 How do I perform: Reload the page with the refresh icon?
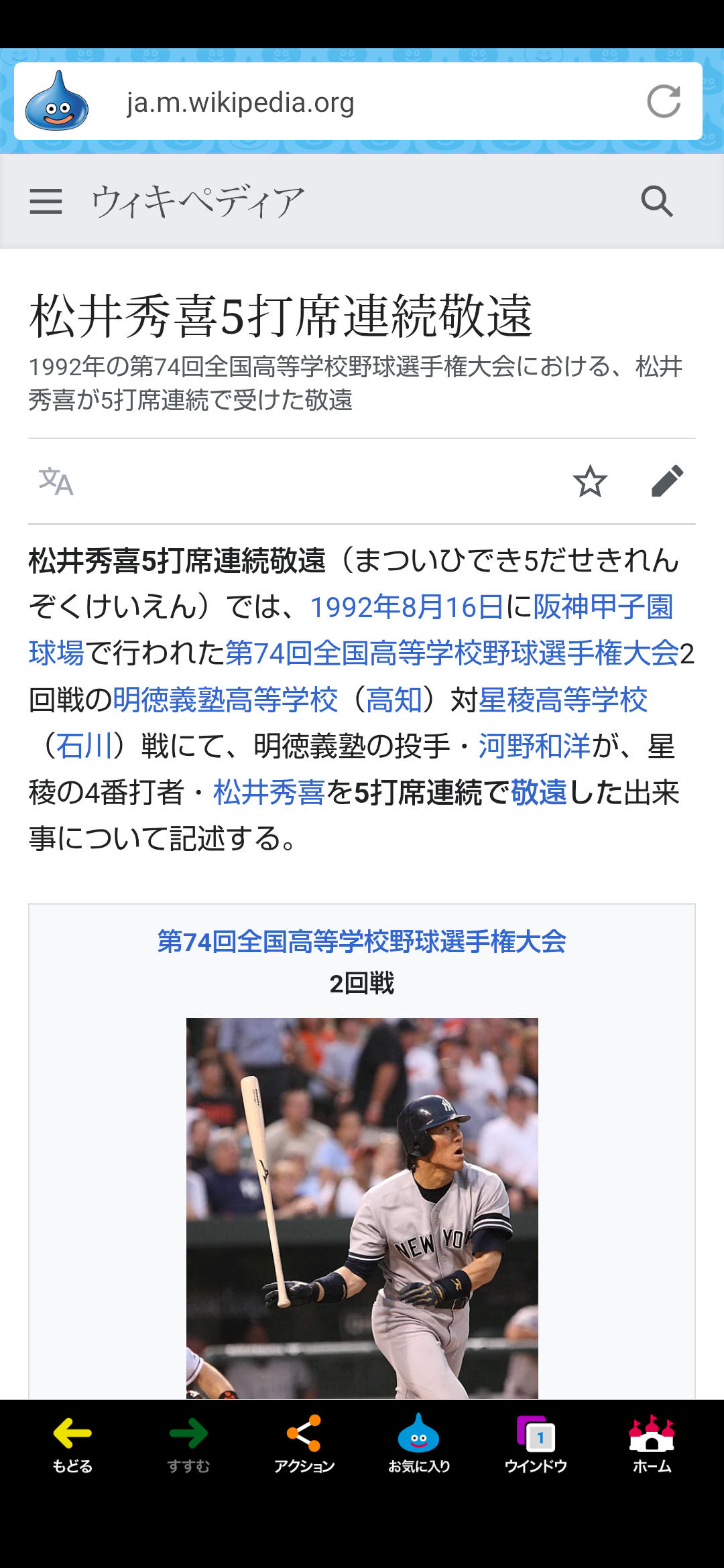(664, 102)
